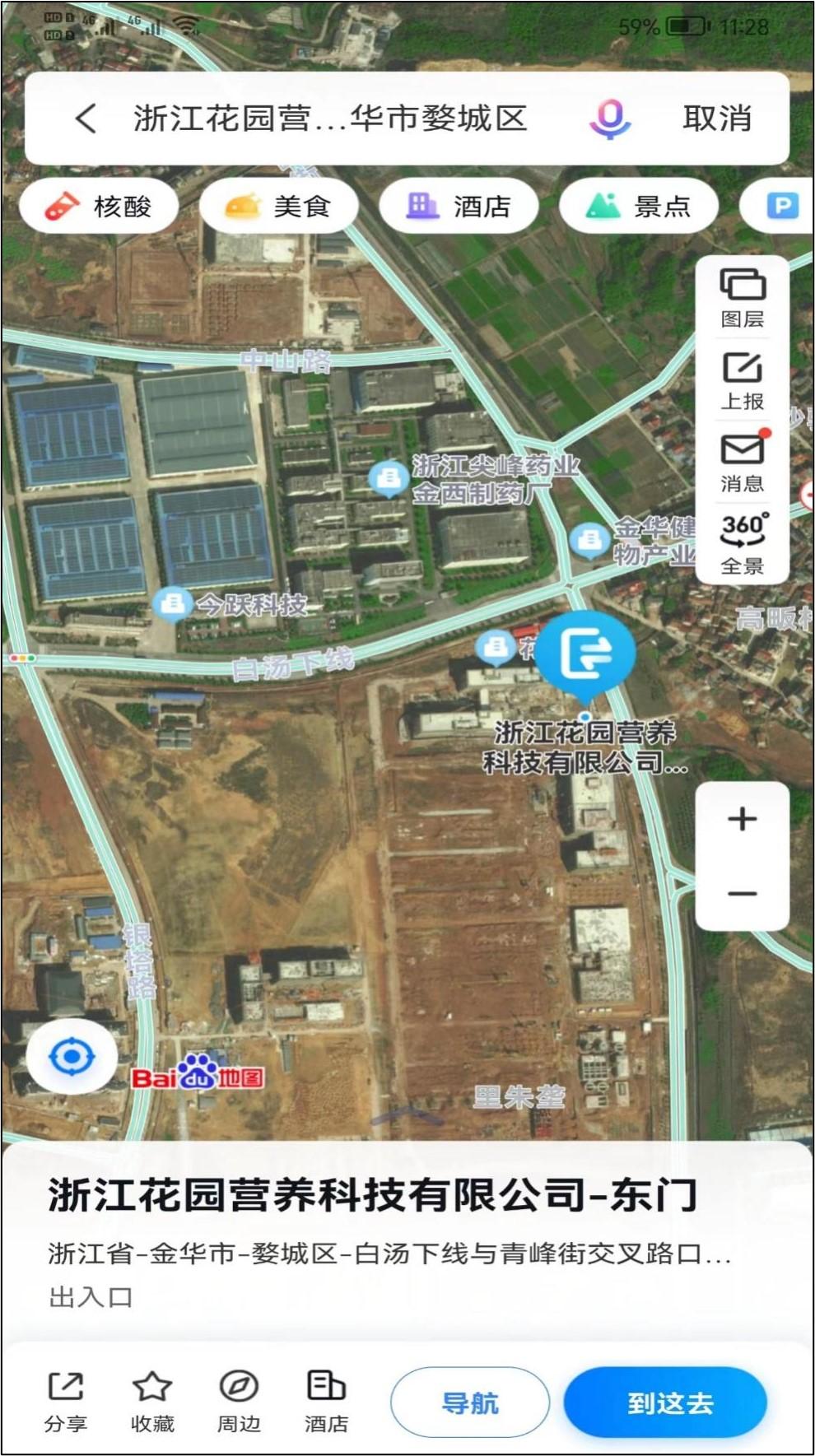The width and height of the screenshot is (815, 1456).
Task: Open the 图层 layers panel
Action: coord(740,295)
